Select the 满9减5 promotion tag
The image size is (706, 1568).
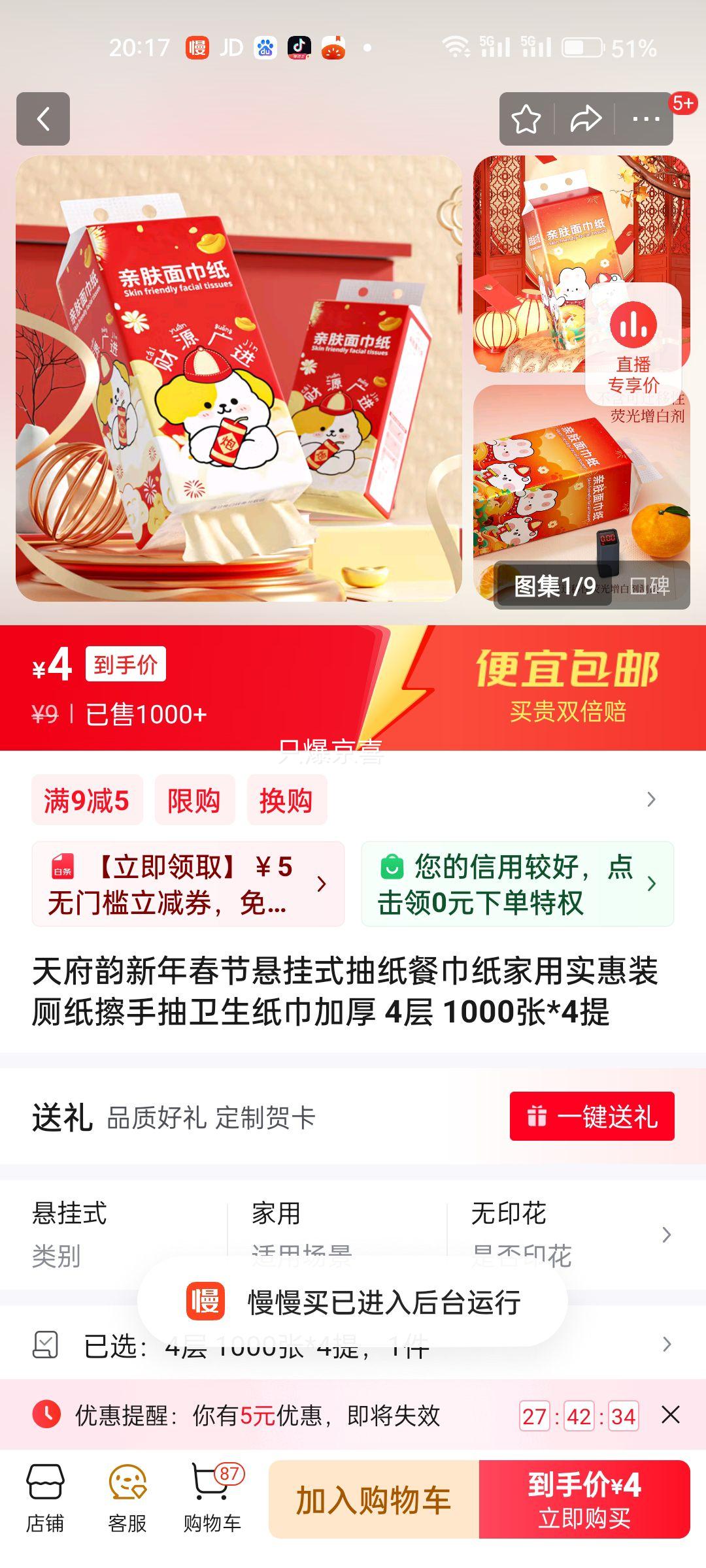click(x=86, y=798)
